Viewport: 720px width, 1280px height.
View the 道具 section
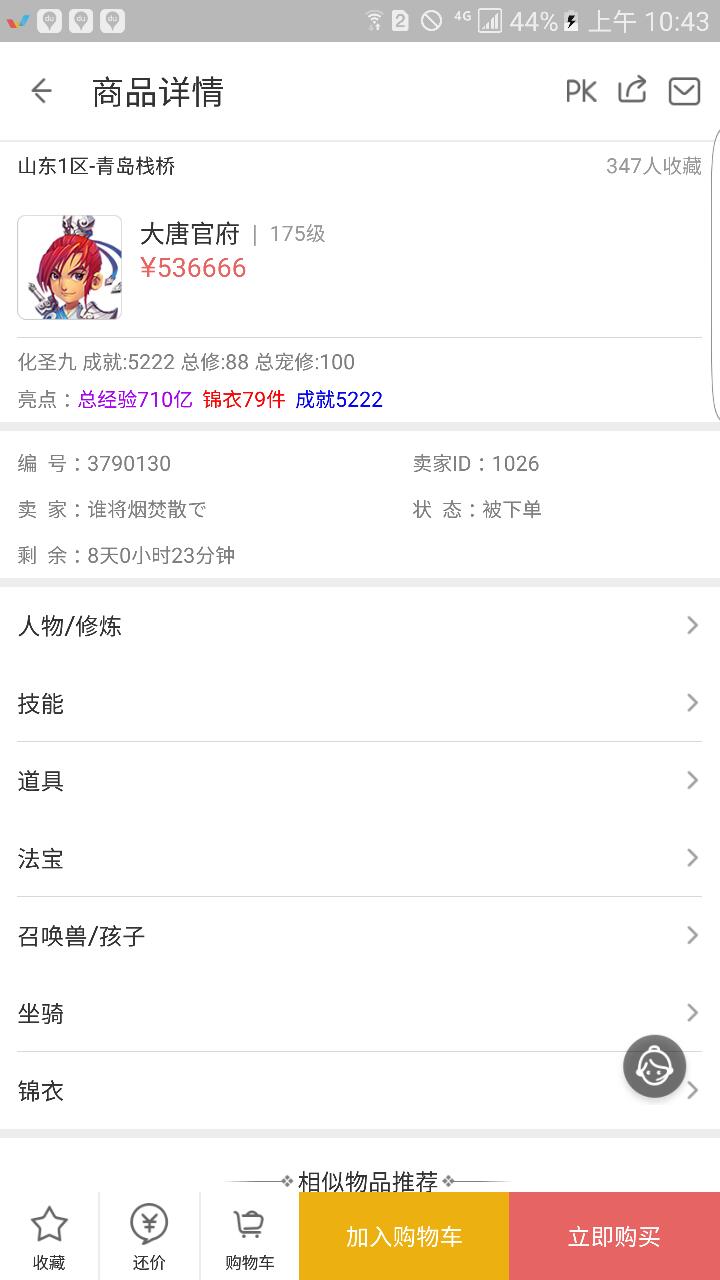point(360,781)
